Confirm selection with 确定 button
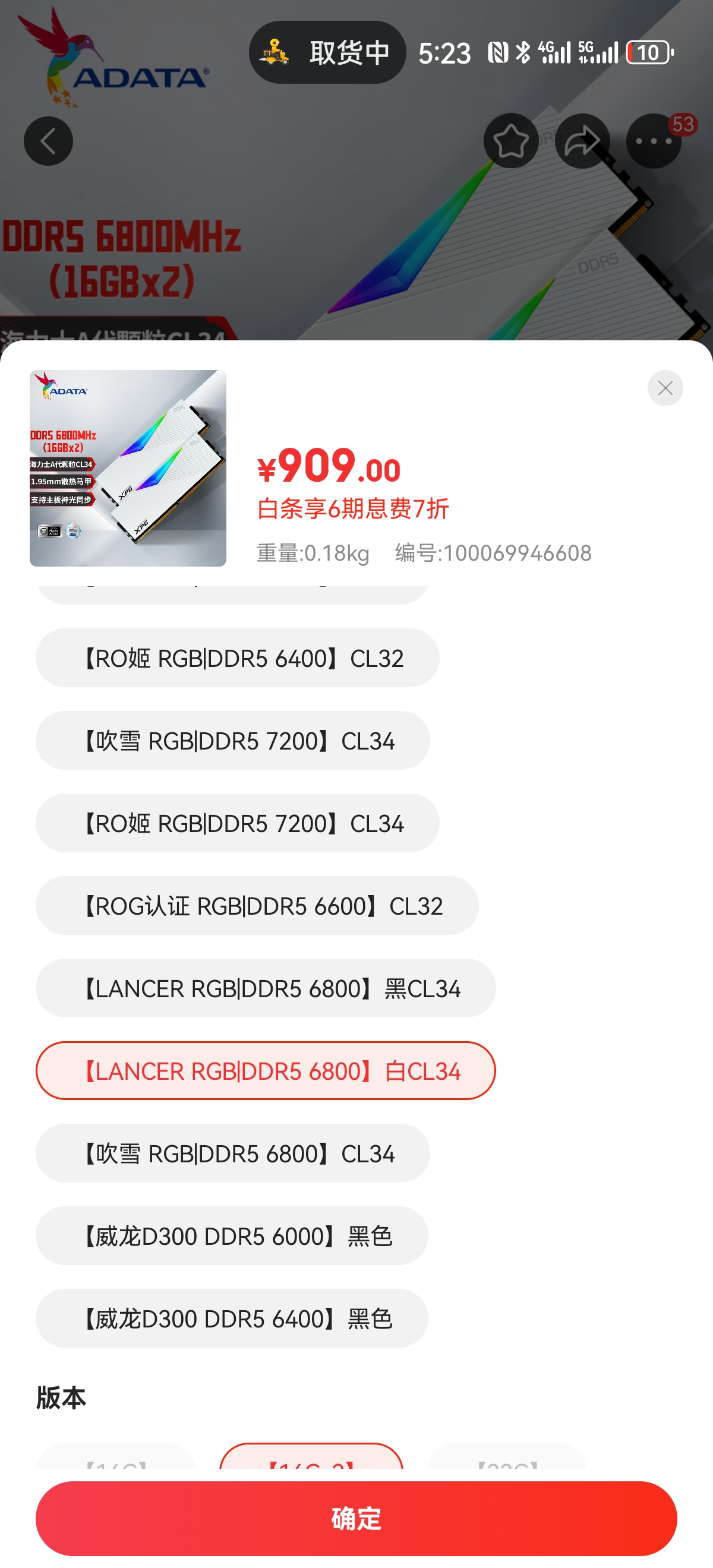713x1568 pixels. pyautogui.click(x=356, y=1518)
